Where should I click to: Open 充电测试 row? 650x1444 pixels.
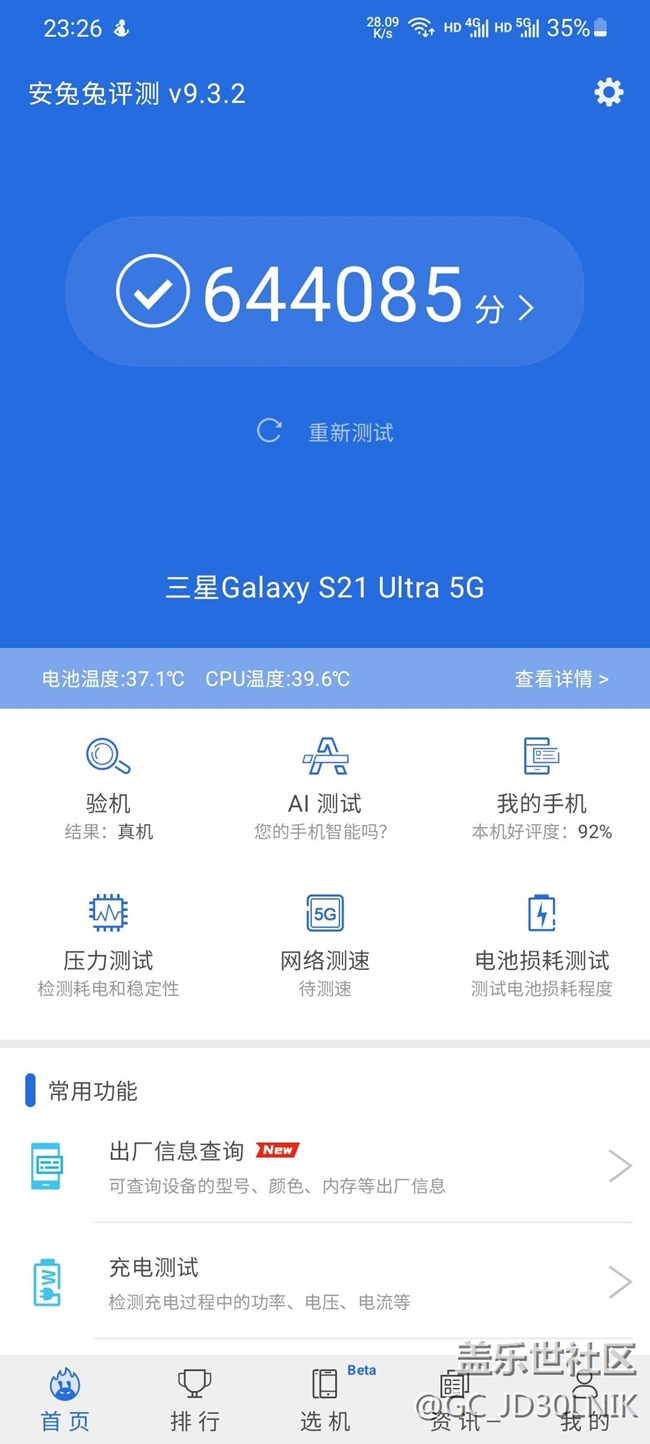[x=325, y=1282]
